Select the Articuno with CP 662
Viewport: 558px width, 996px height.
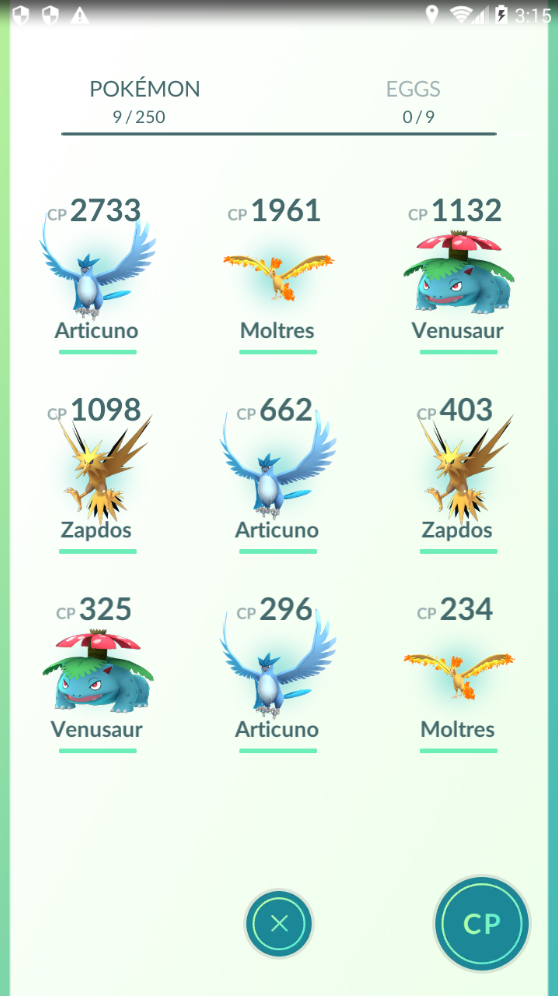coord(278,474)
